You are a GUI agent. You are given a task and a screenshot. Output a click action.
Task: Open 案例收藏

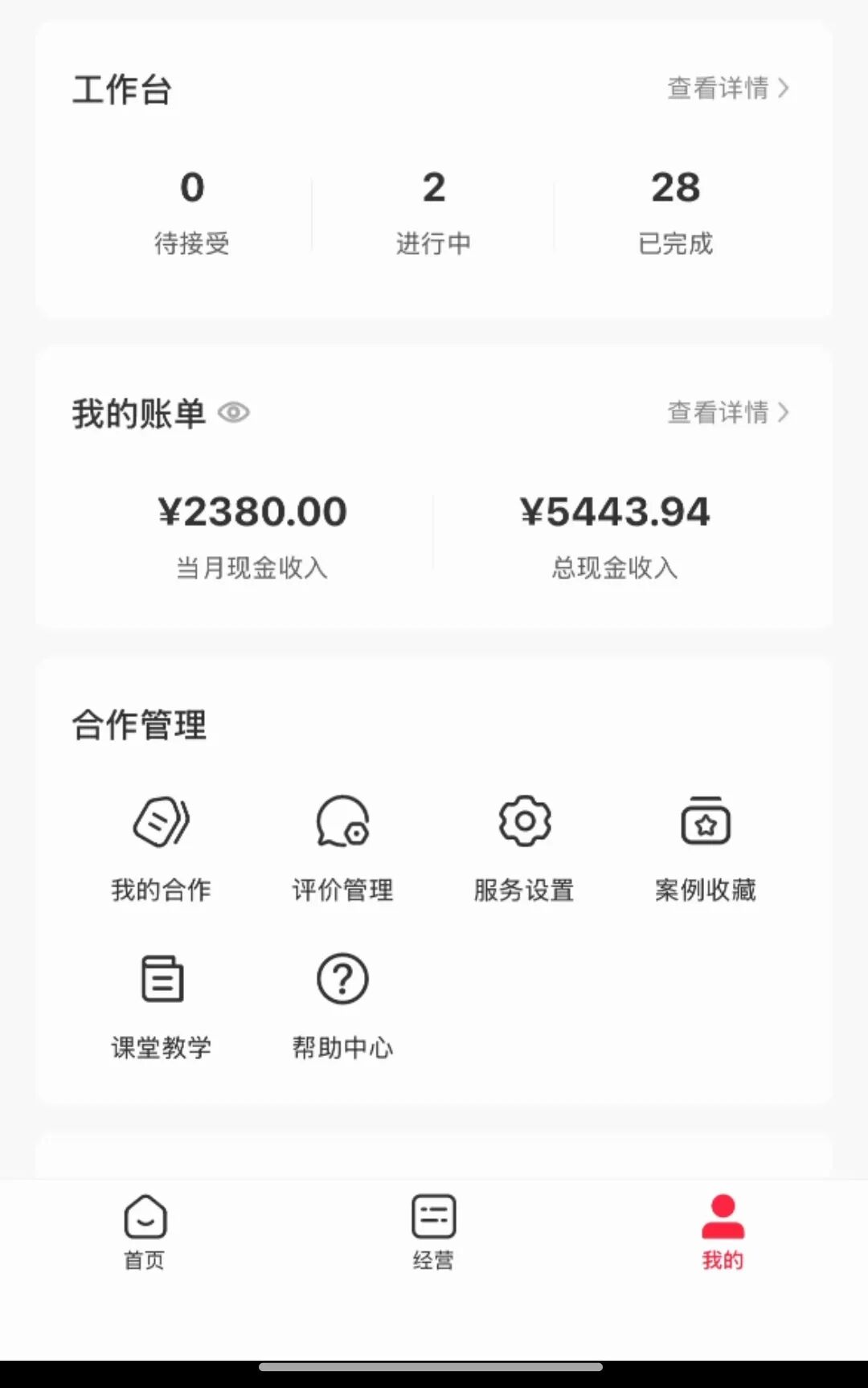706,844
